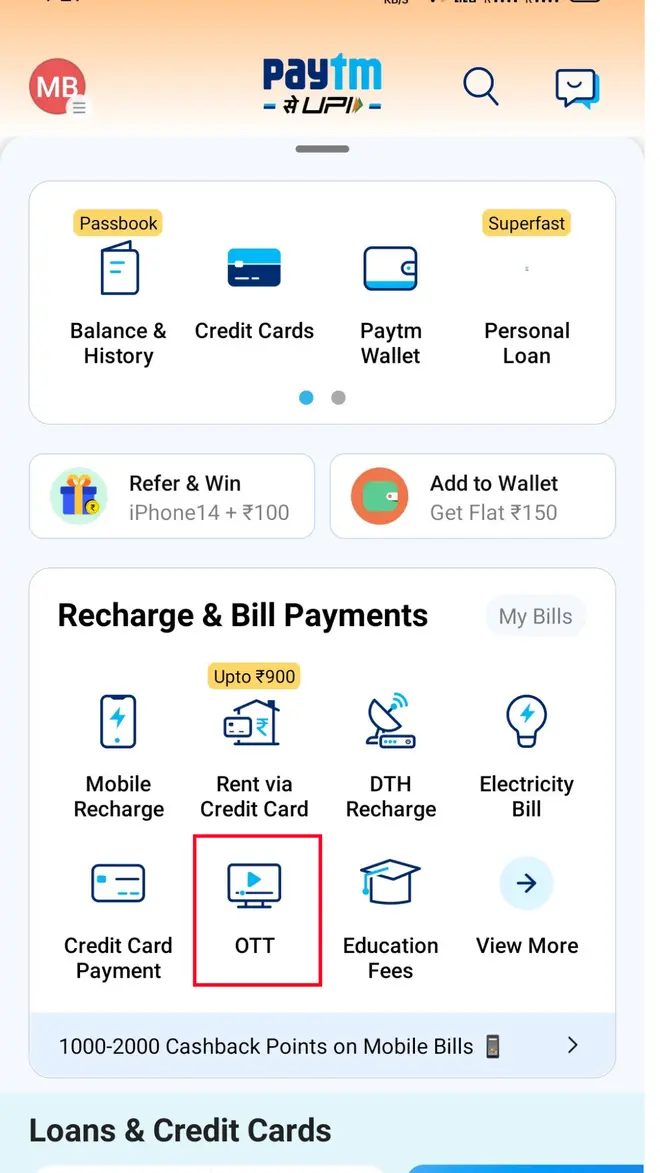Tap View More arrow
660x1173 pixels.
tap(527, 885)
